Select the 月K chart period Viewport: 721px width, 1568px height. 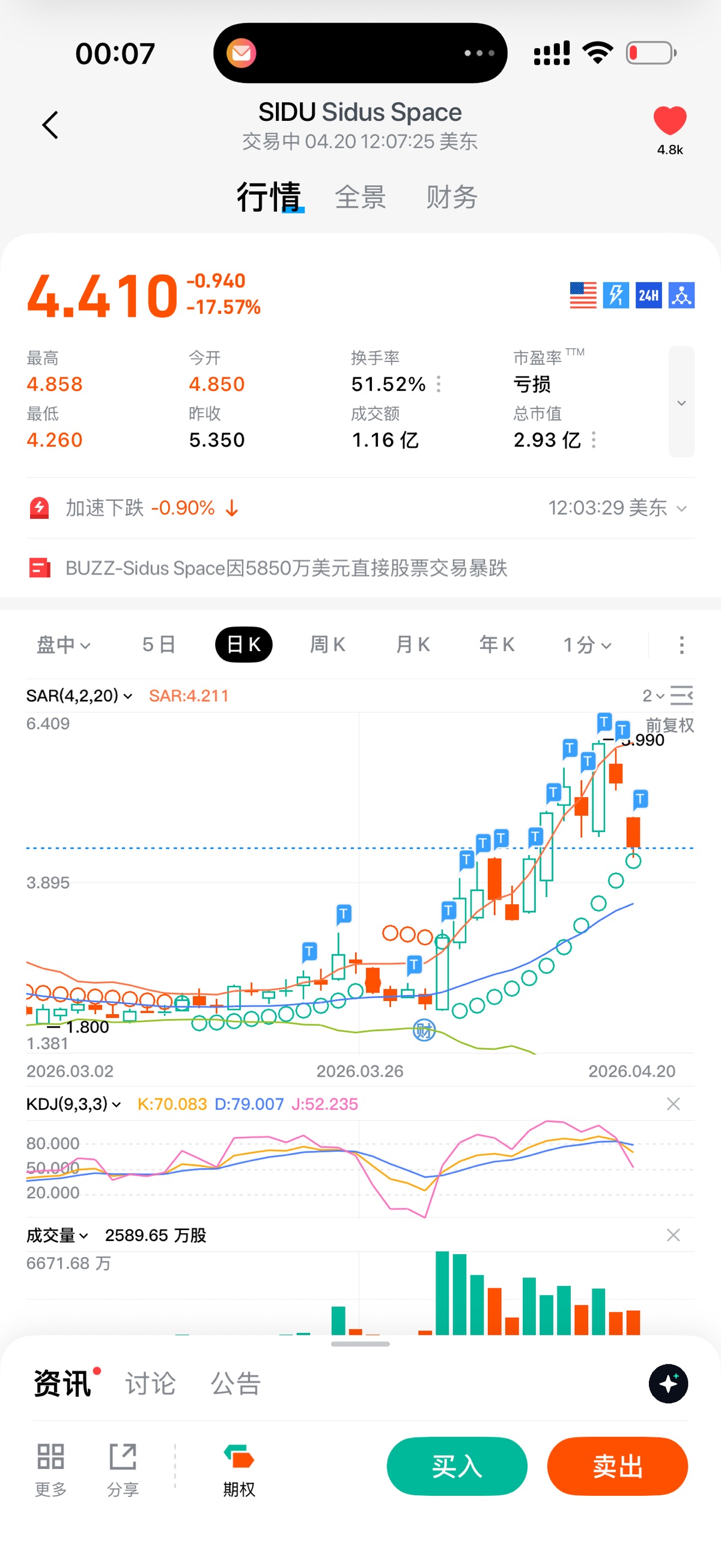click(413, 645)
